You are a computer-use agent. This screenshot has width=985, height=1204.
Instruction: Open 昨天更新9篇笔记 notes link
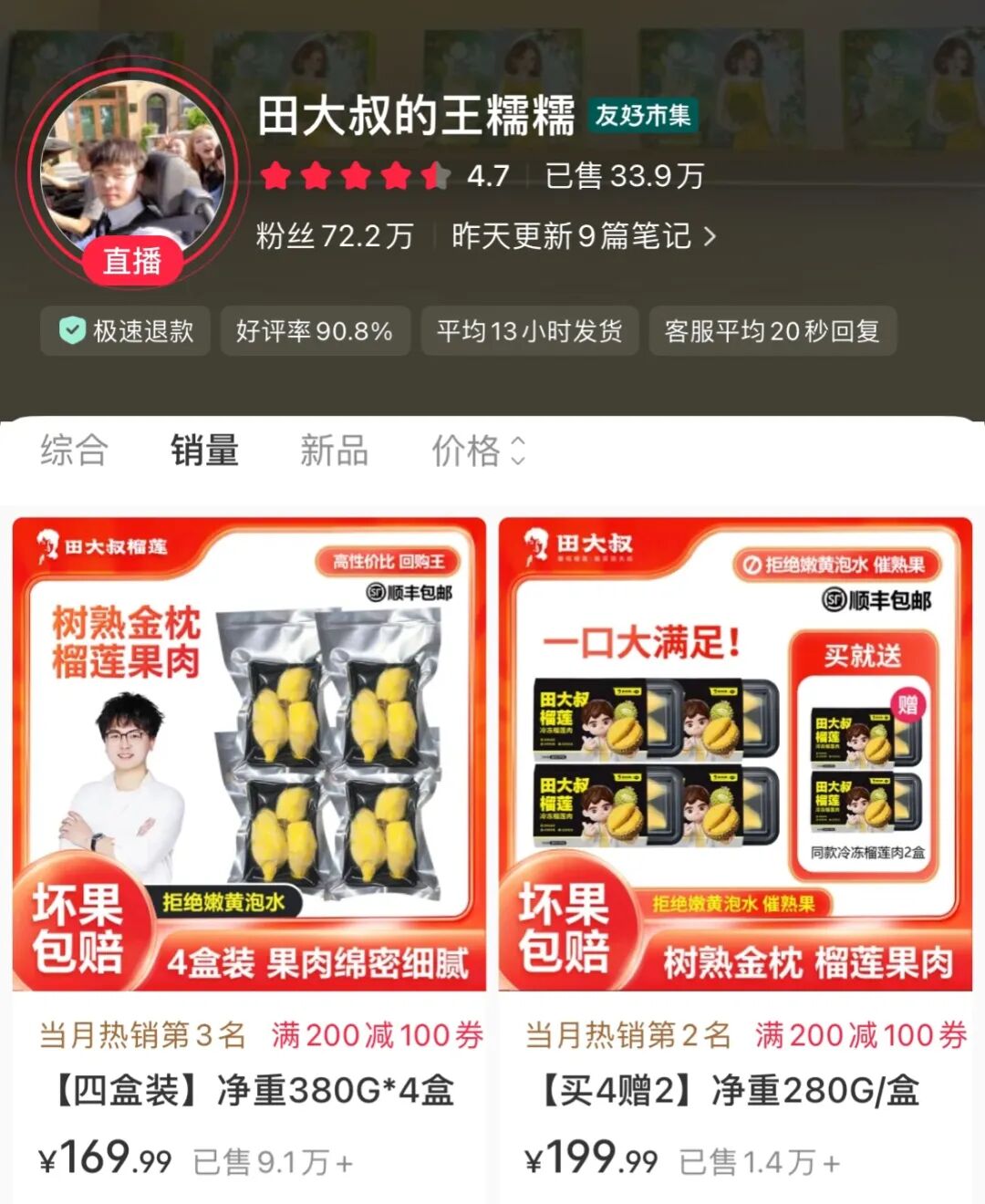(583, 236)
